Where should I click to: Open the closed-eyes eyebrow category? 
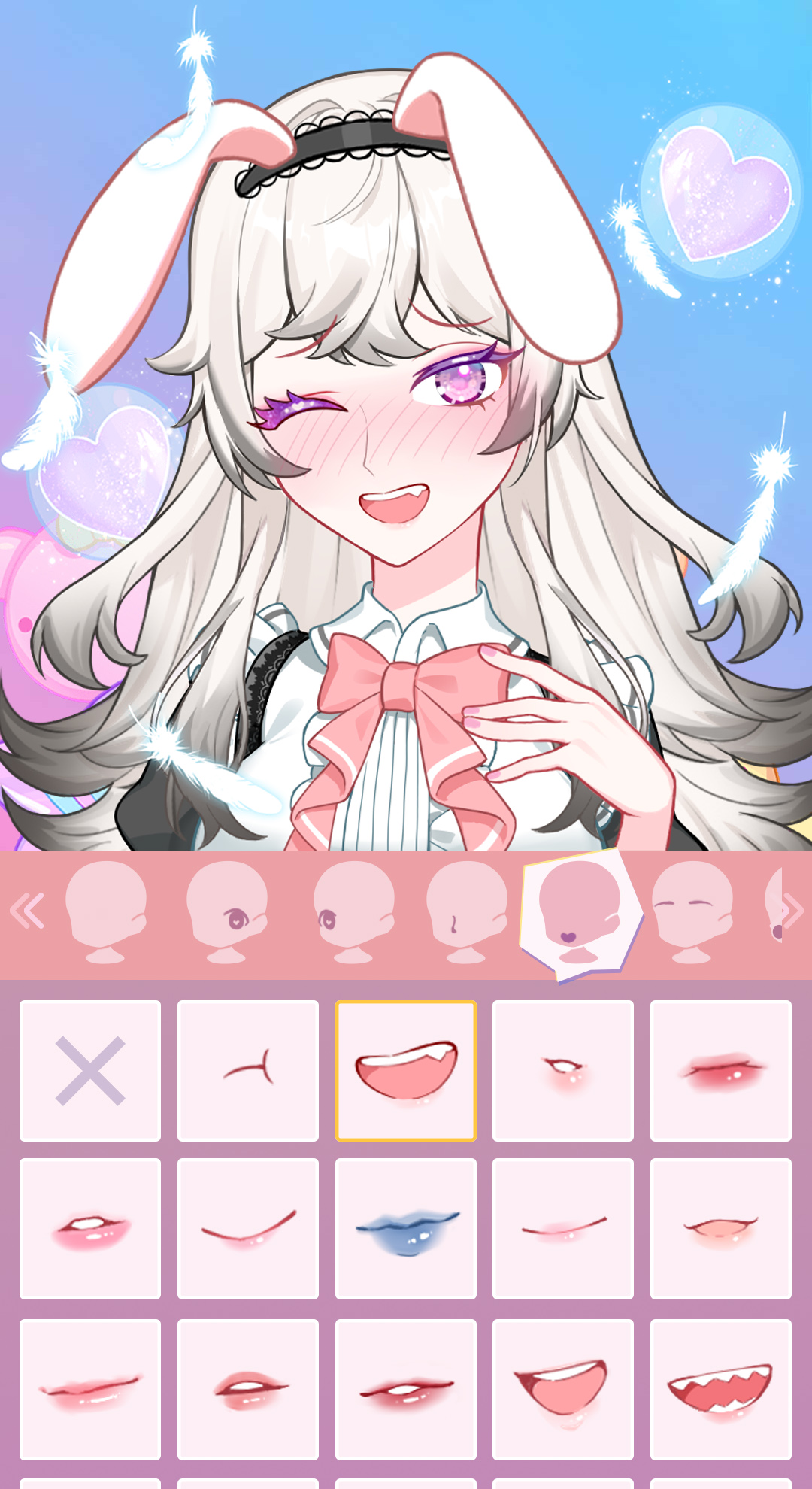point(692,911)
